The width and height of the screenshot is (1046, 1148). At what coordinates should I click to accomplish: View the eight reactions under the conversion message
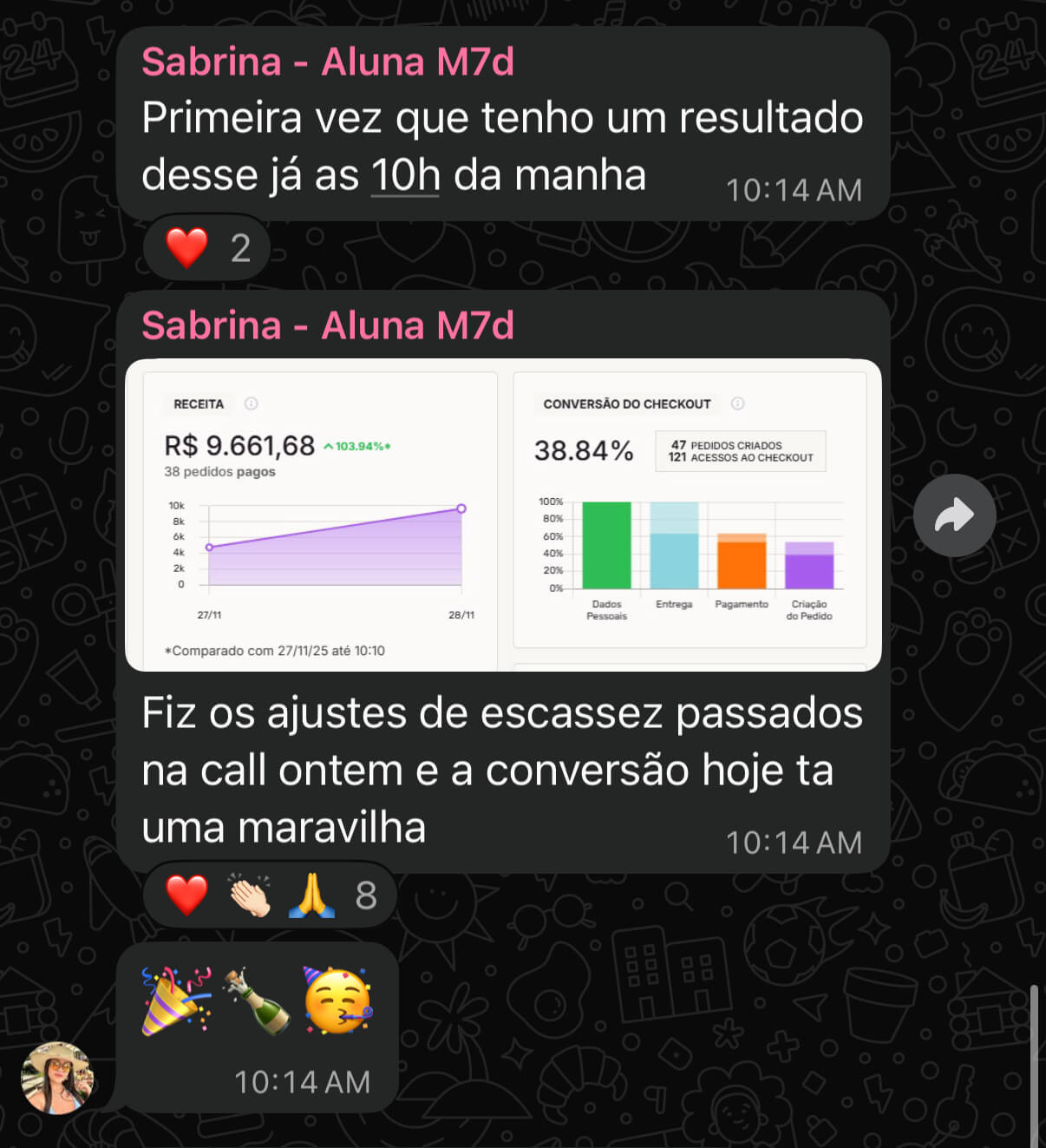click(x=271, y=895)
